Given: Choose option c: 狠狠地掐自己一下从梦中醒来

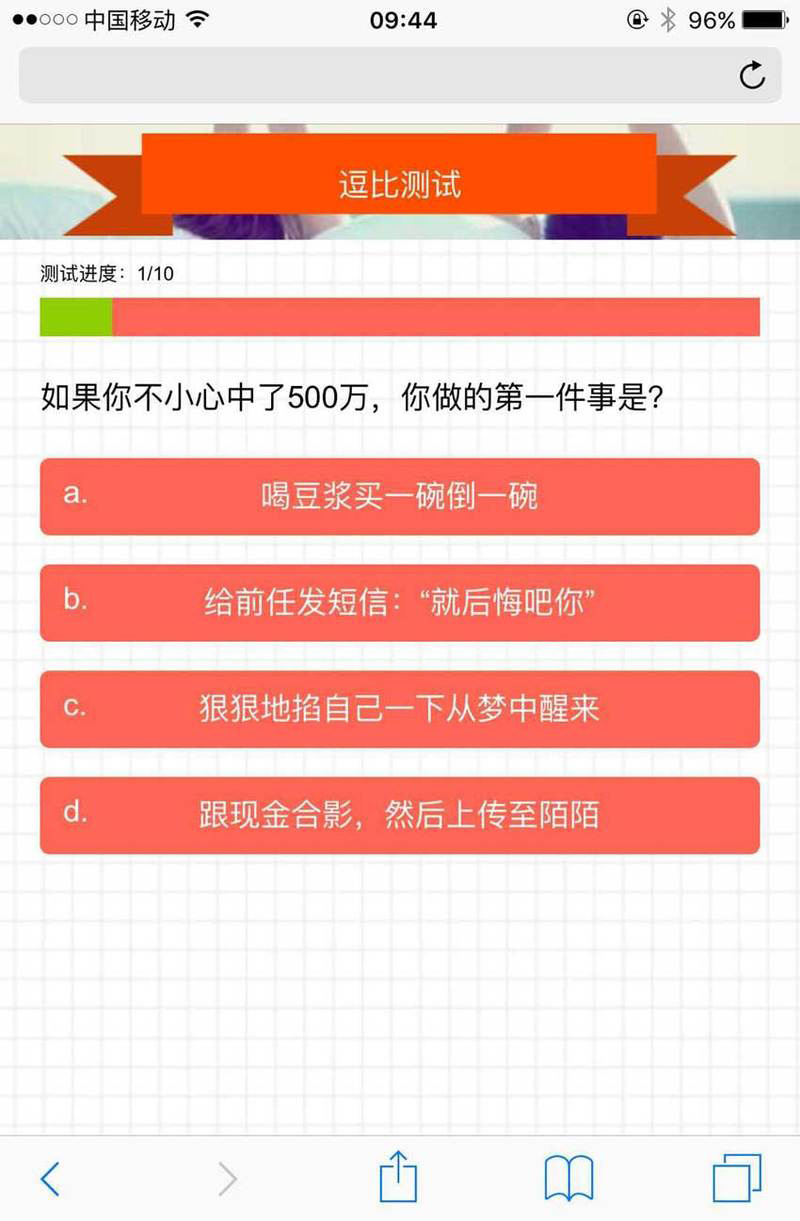Looking at the screenshot, I should tap(399, 709).
